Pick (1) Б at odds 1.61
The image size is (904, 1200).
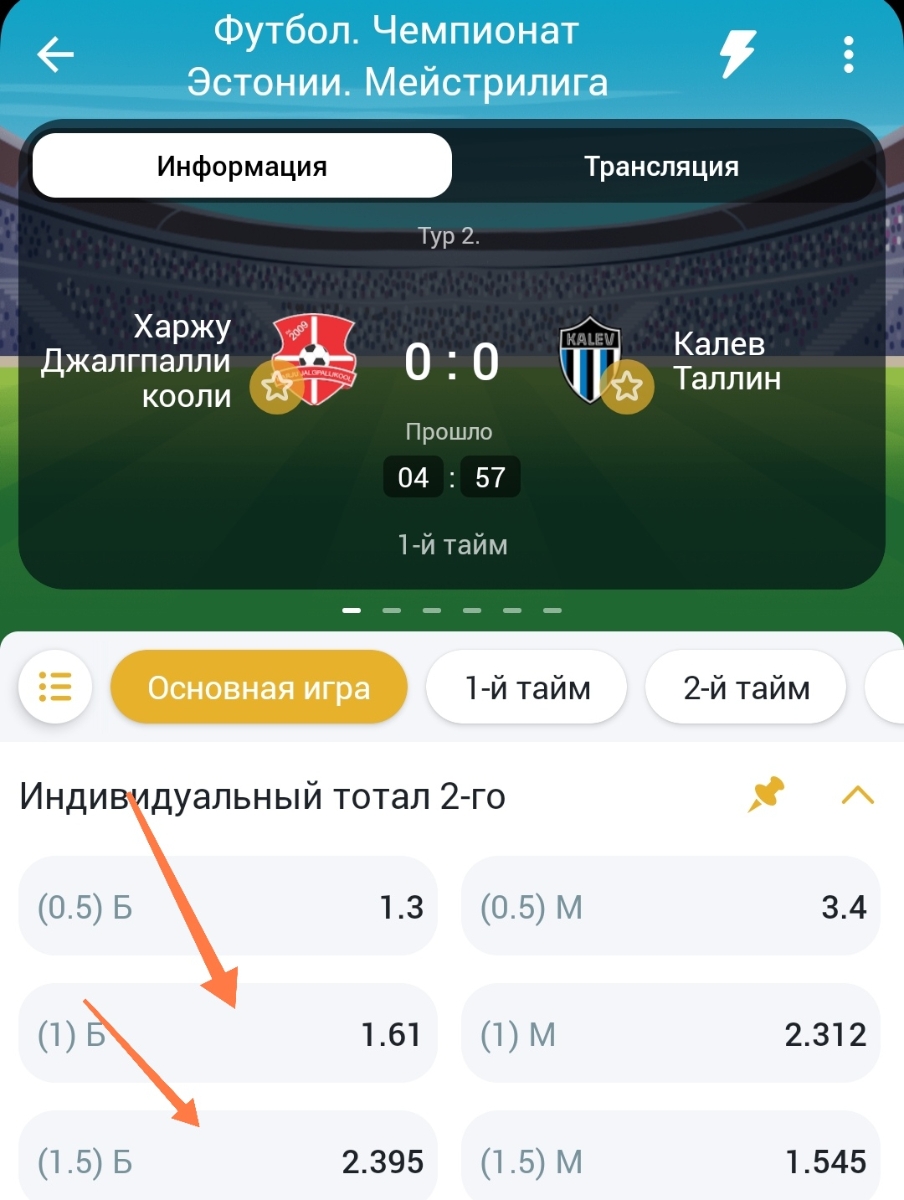(228, 1033)
